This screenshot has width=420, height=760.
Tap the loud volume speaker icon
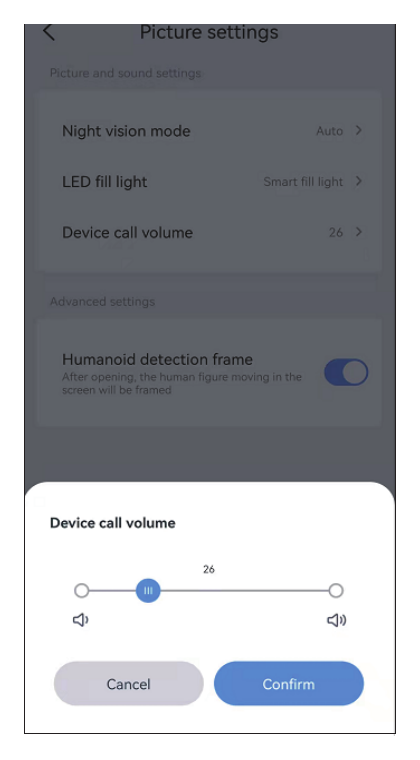[x=337, y=620]
